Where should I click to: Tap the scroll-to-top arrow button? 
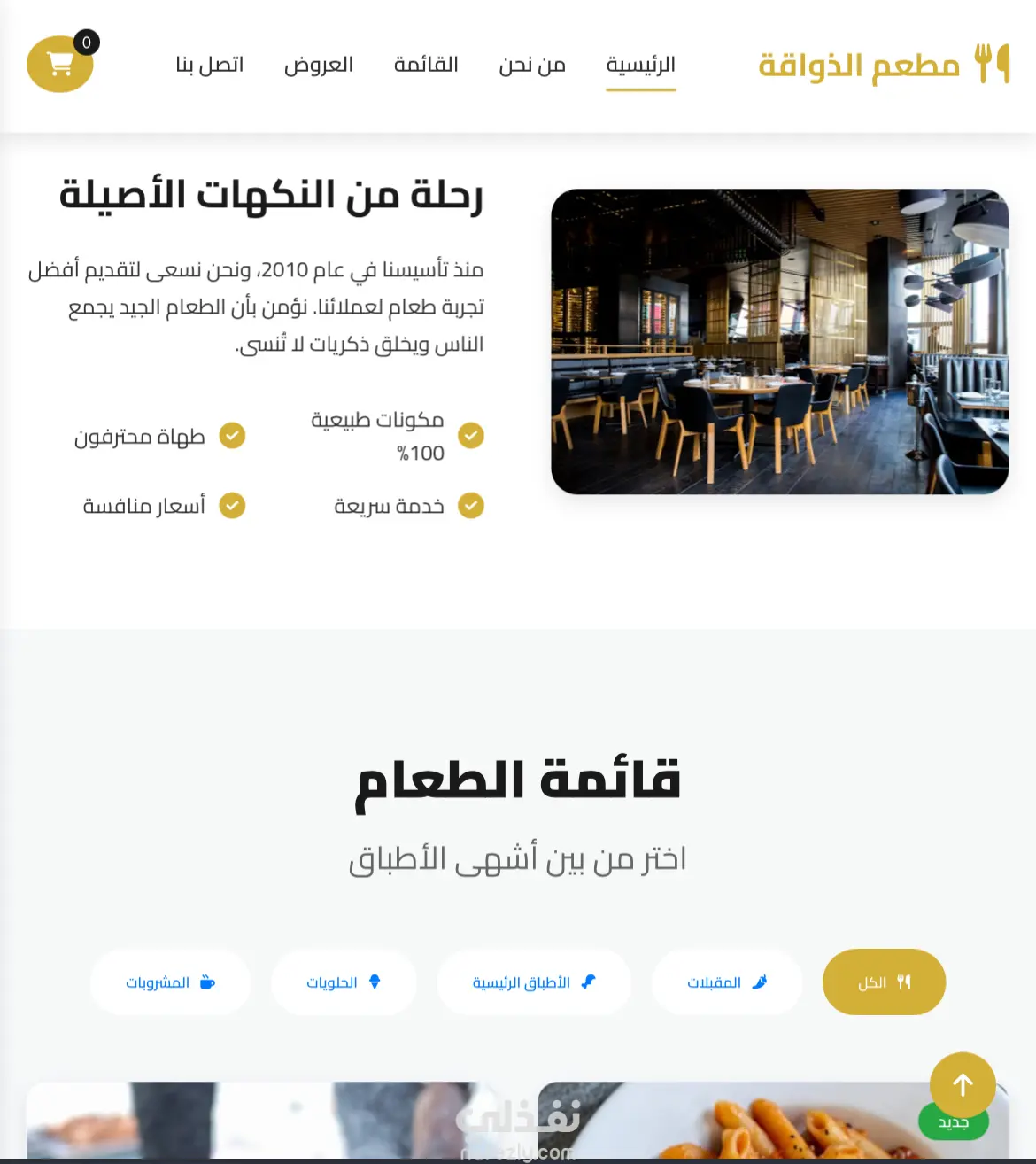[963, 1084]
